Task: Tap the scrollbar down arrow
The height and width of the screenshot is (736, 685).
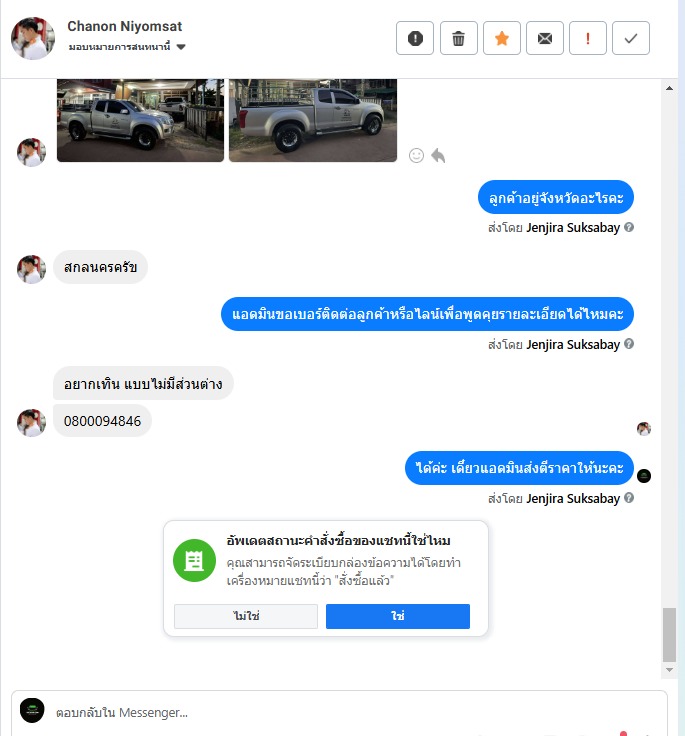Action: (669, 670)
